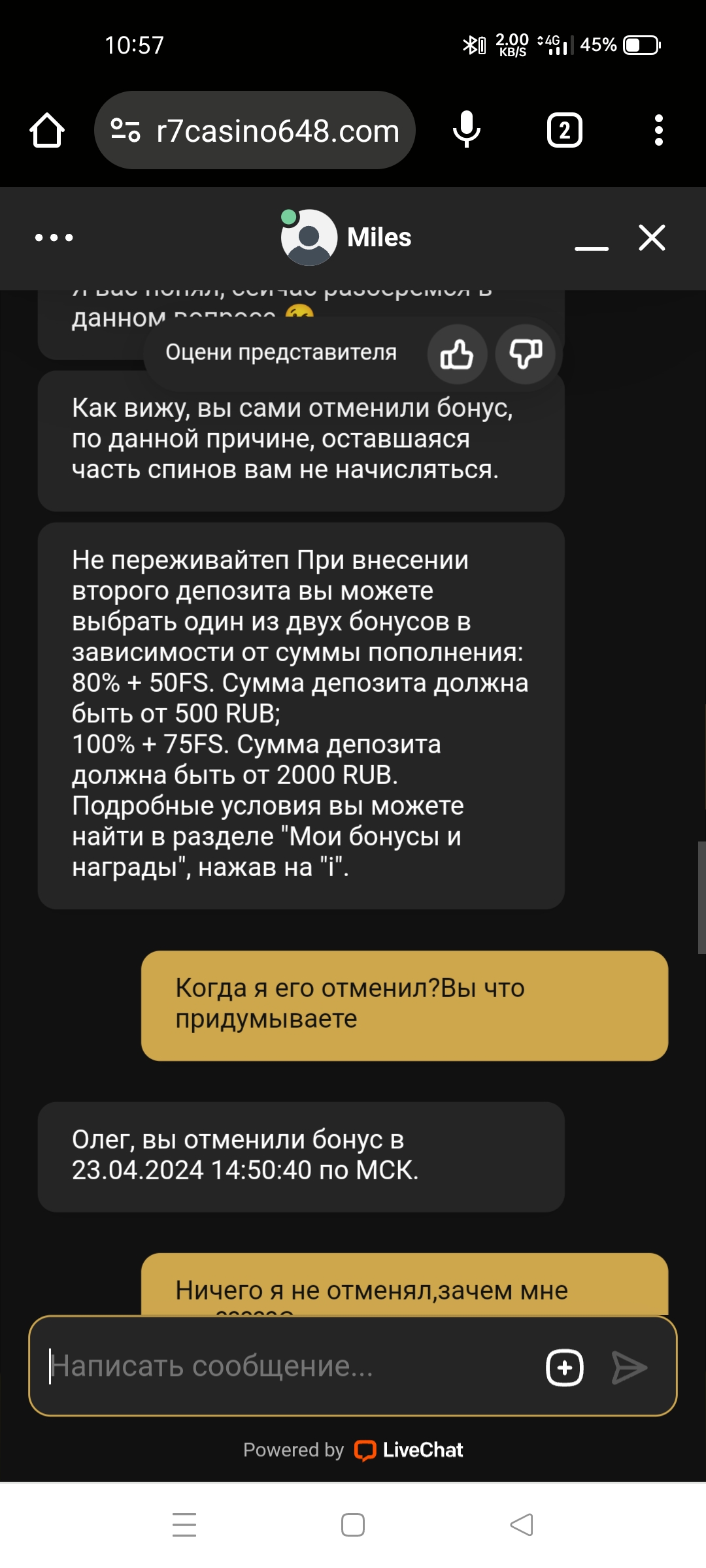Open the chat options three-dot menu
Viewport: 706px width, 1568px height.
(54, 238)
